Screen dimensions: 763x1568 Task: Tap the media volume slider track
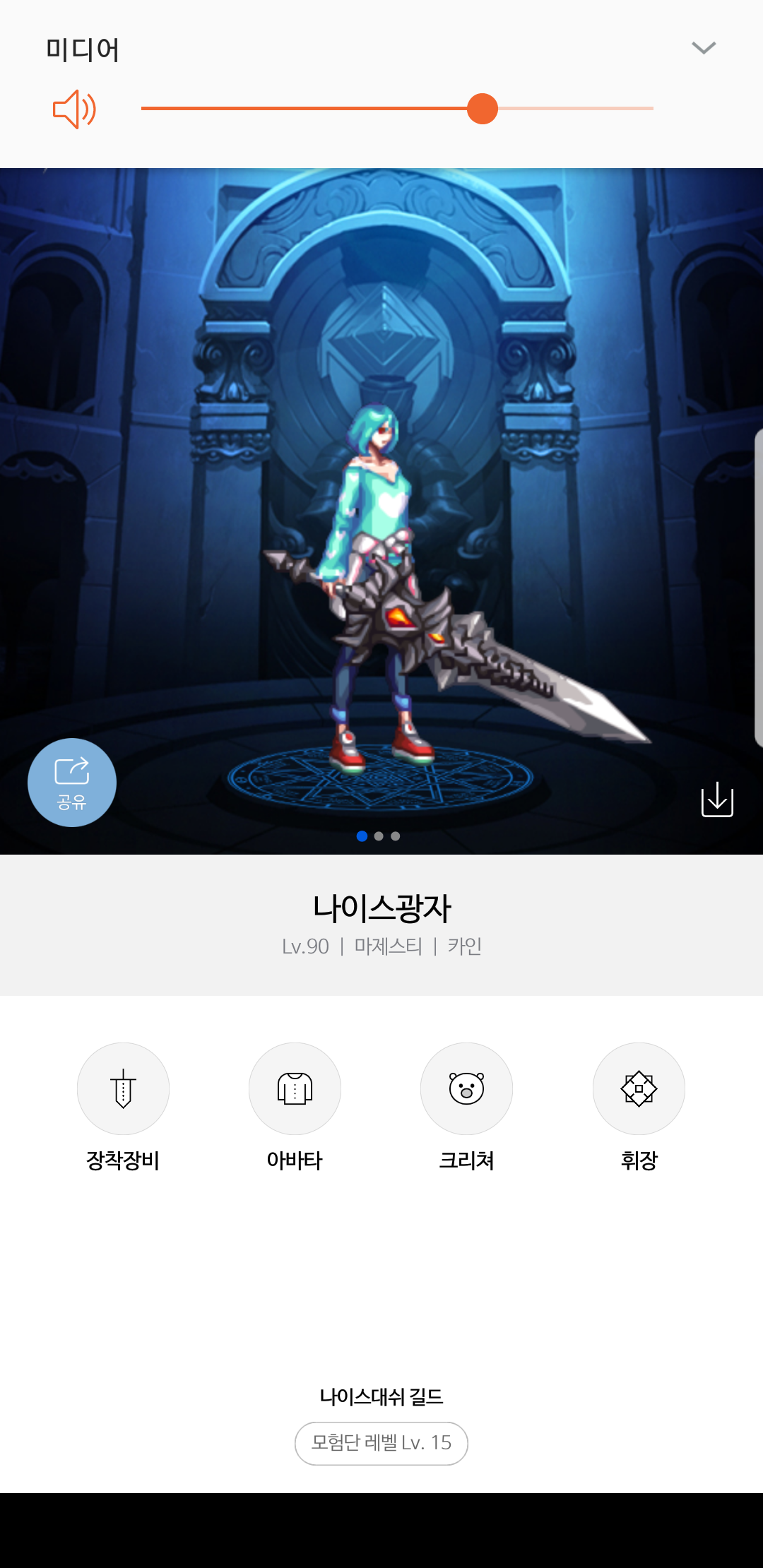397,108
